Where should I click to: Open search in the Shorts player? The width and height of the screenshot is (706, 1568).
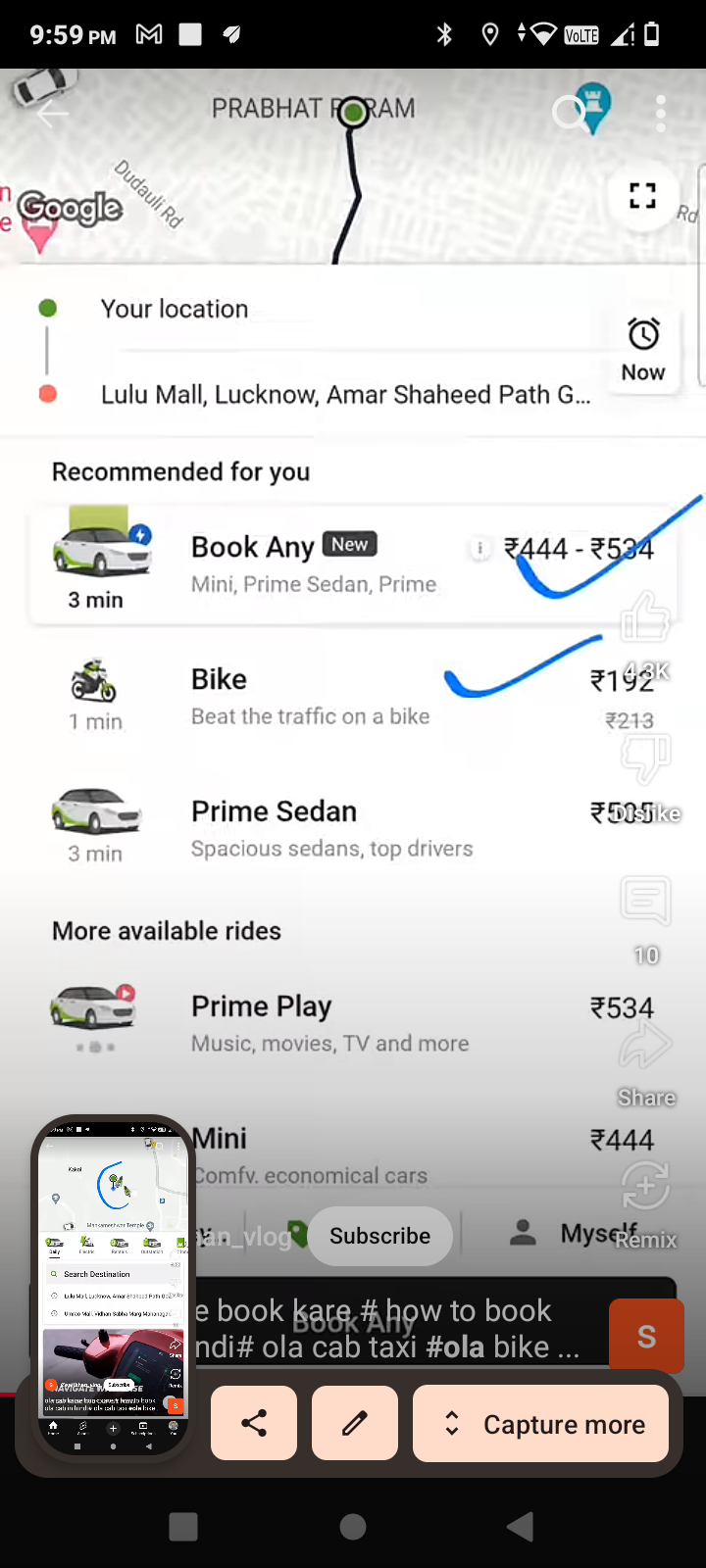(569, 114)
